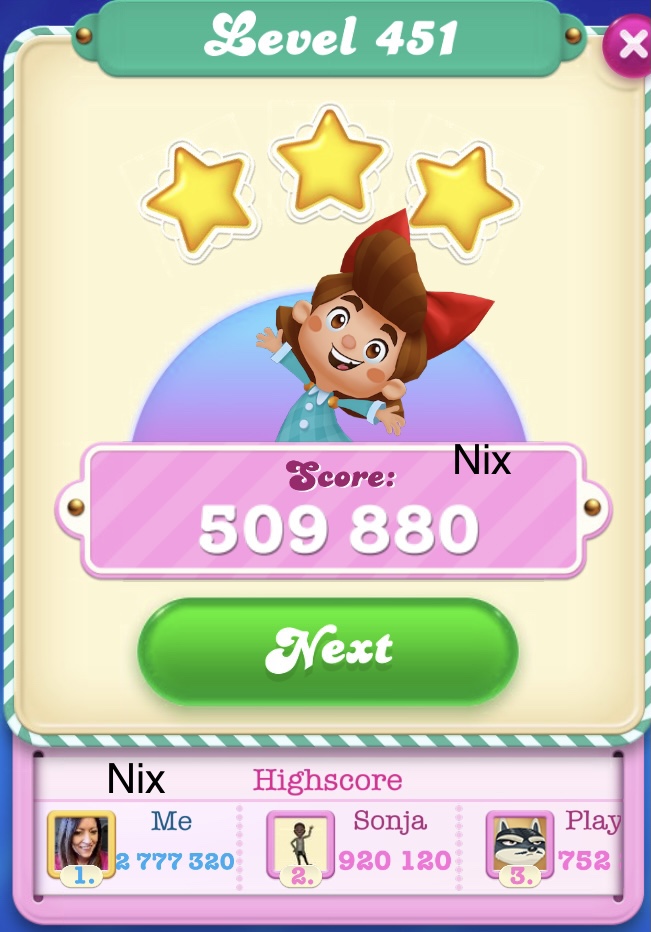Tap the green Next button
Viewport: 651px width, 932px height.
click(x=328, y=651)
